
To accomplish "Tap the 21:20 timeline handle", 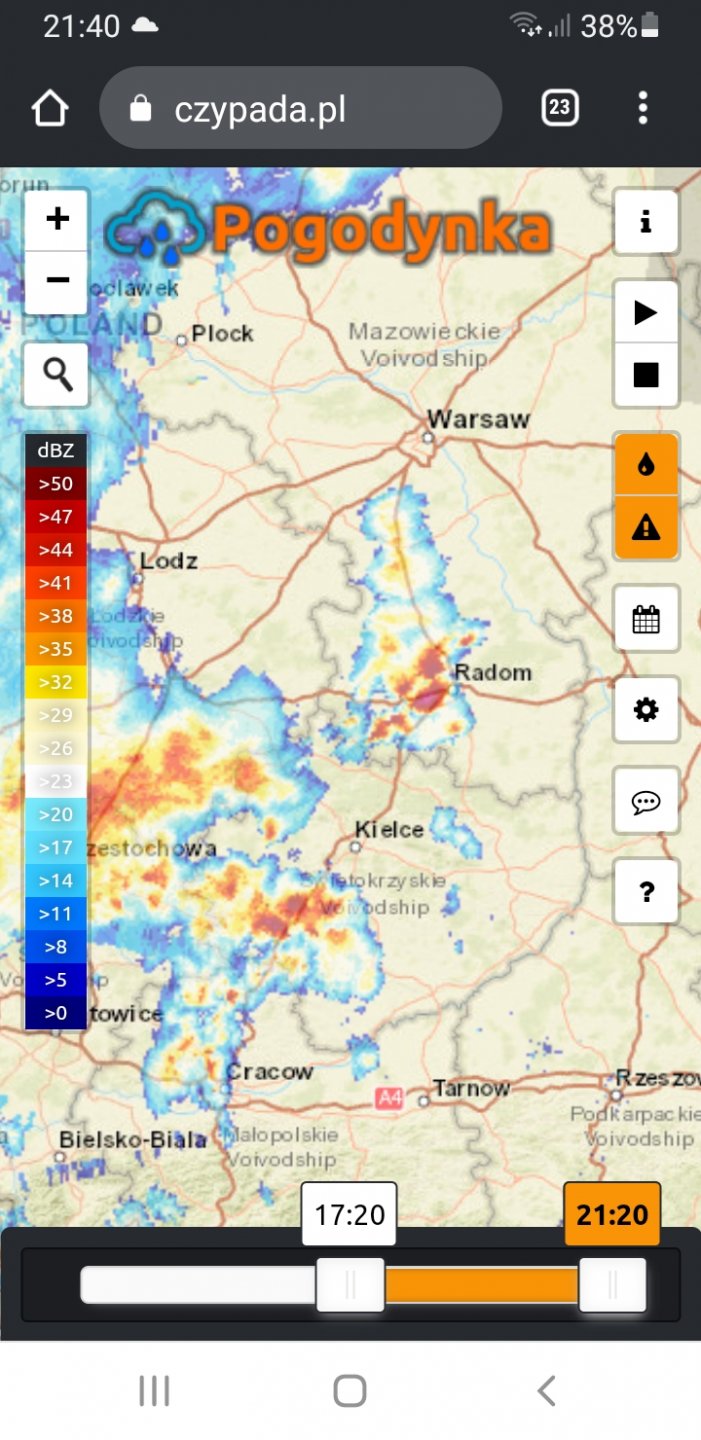I will 612,1285.
